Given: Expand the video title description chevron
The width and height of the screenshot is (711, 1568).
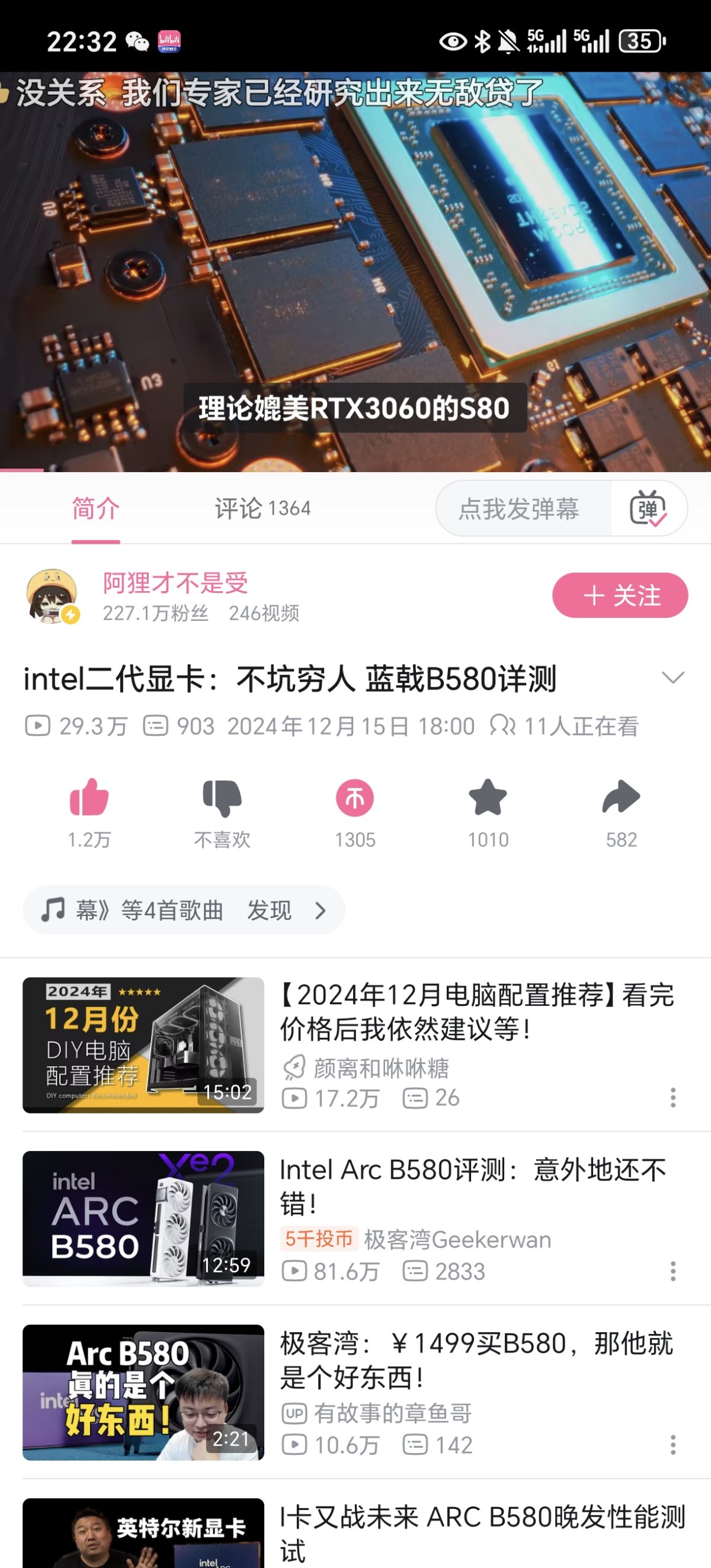Looking at the screenshot, I should pyautogui.click(x=672, y=678).
